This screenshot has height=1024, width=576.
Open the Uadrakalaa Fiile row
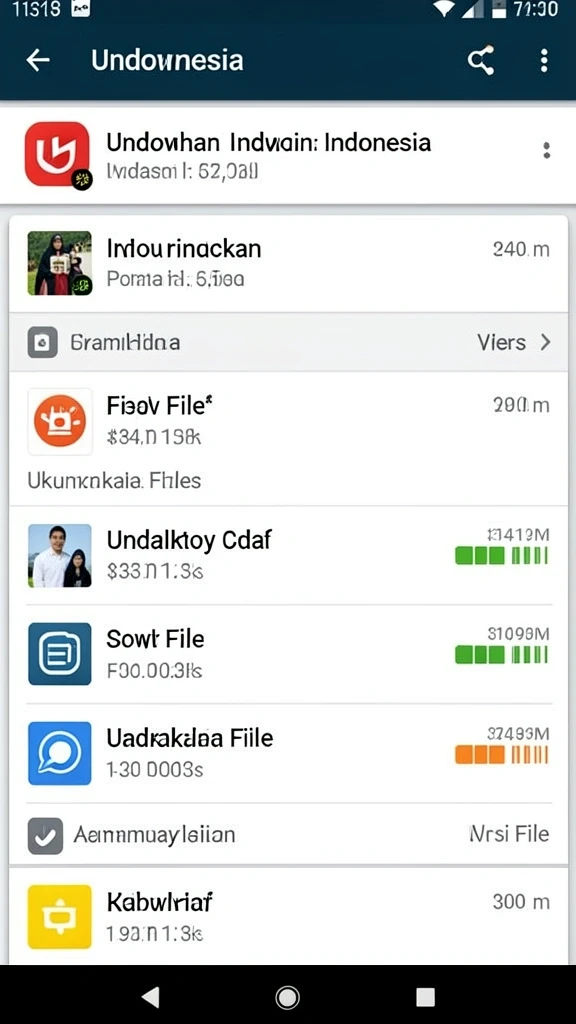(x=288, y=753)
